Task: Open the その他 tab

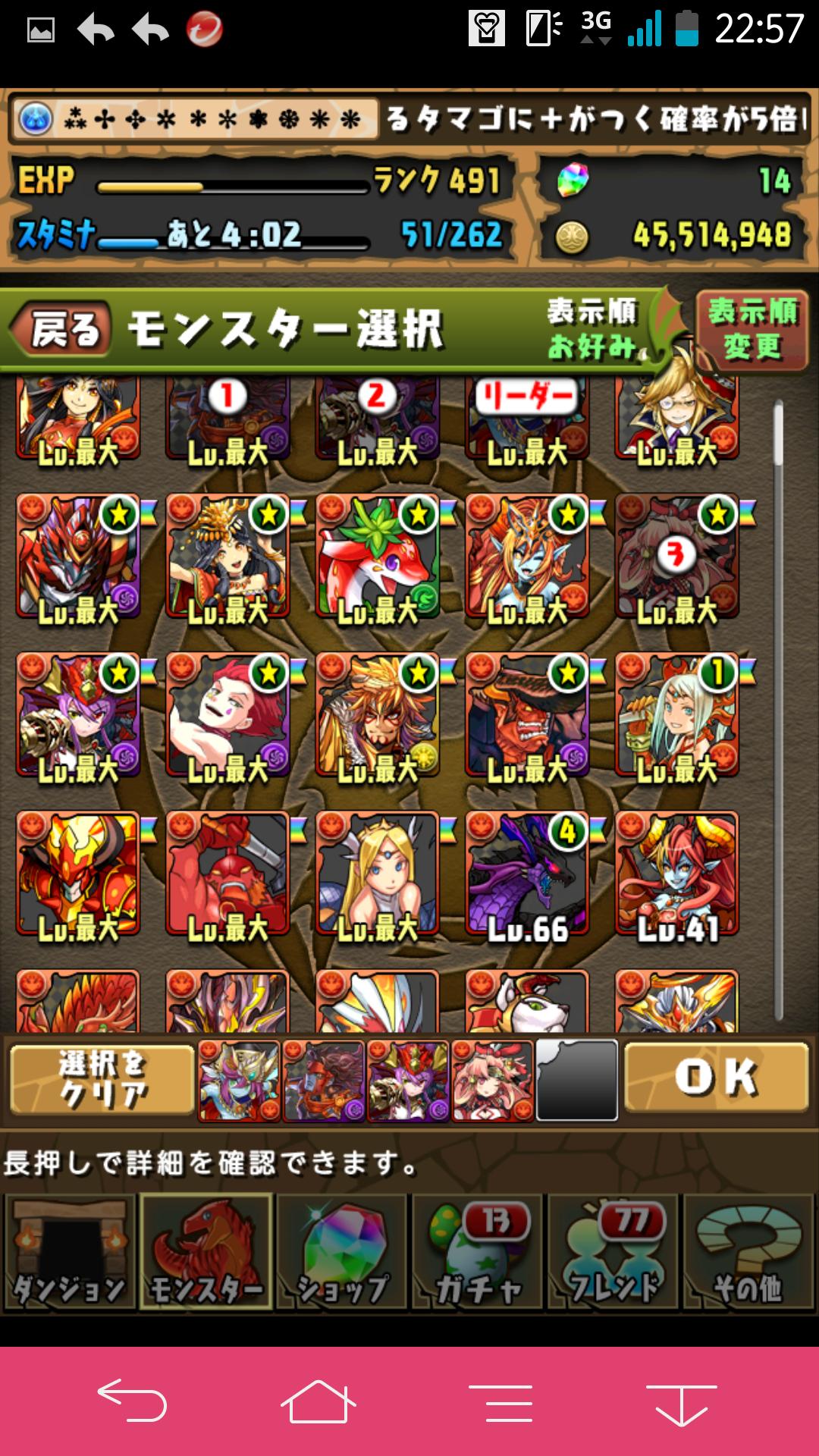Action: pos(748,1252)
